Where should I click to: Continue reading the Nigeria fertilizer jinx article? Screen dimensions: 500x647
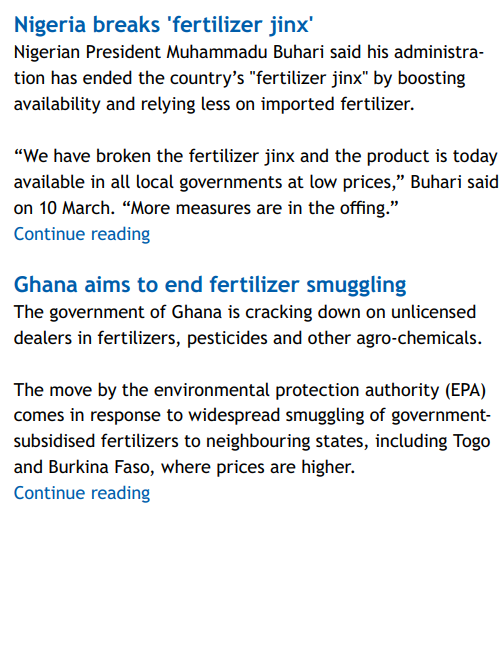[82, 234]
